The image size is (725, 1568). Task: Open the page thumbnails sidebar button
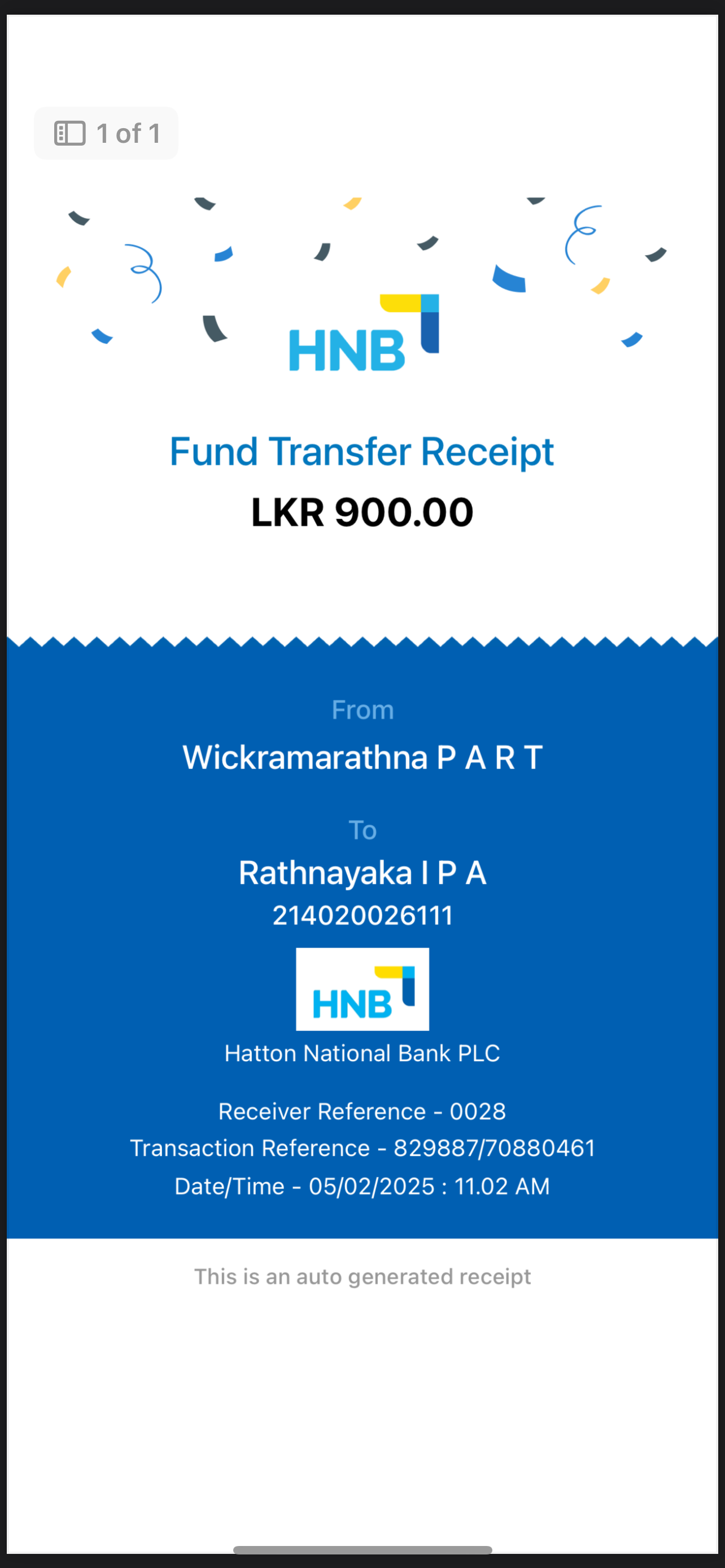click(x=70, y=133)
